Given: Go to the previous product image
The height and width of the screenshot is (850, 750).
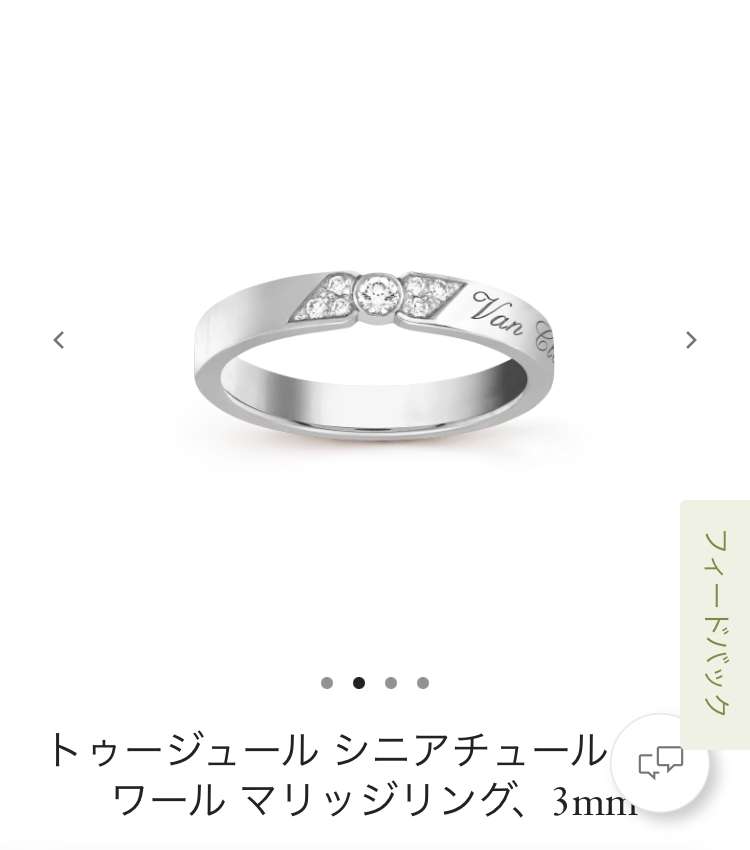Looking at the screenshot, I should (59, 340).
